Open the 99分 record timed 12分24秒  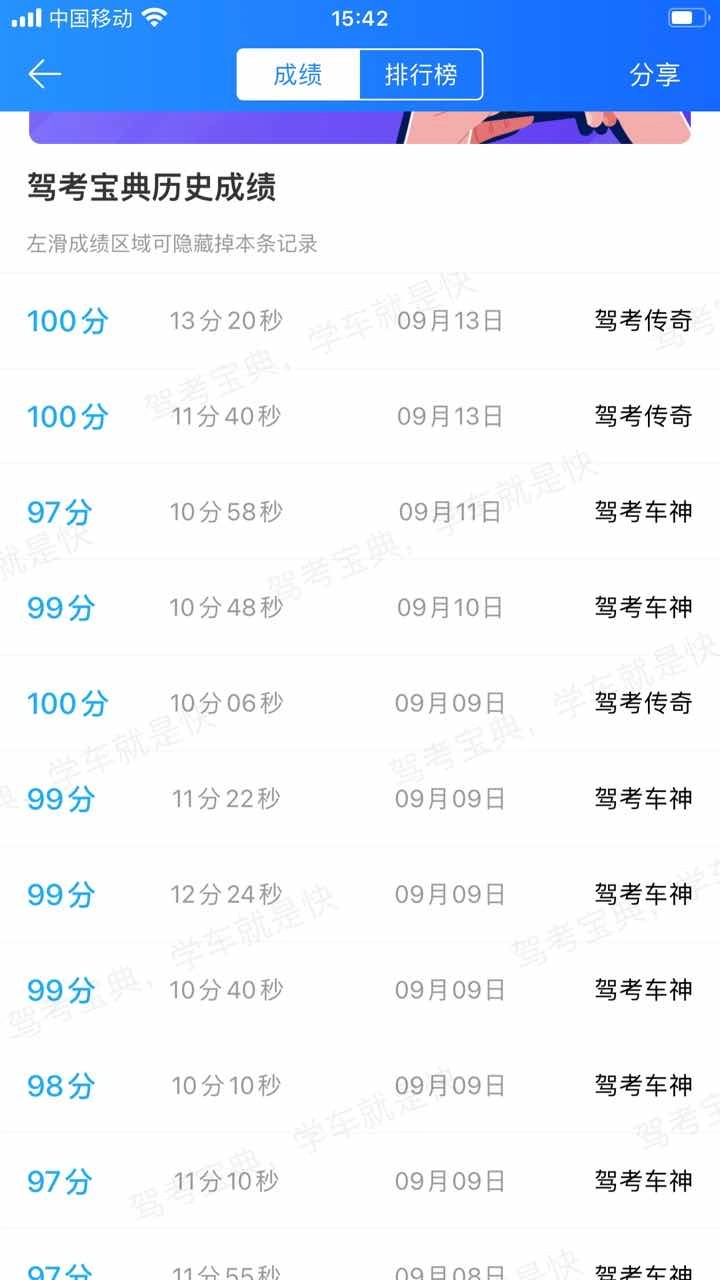360,894
